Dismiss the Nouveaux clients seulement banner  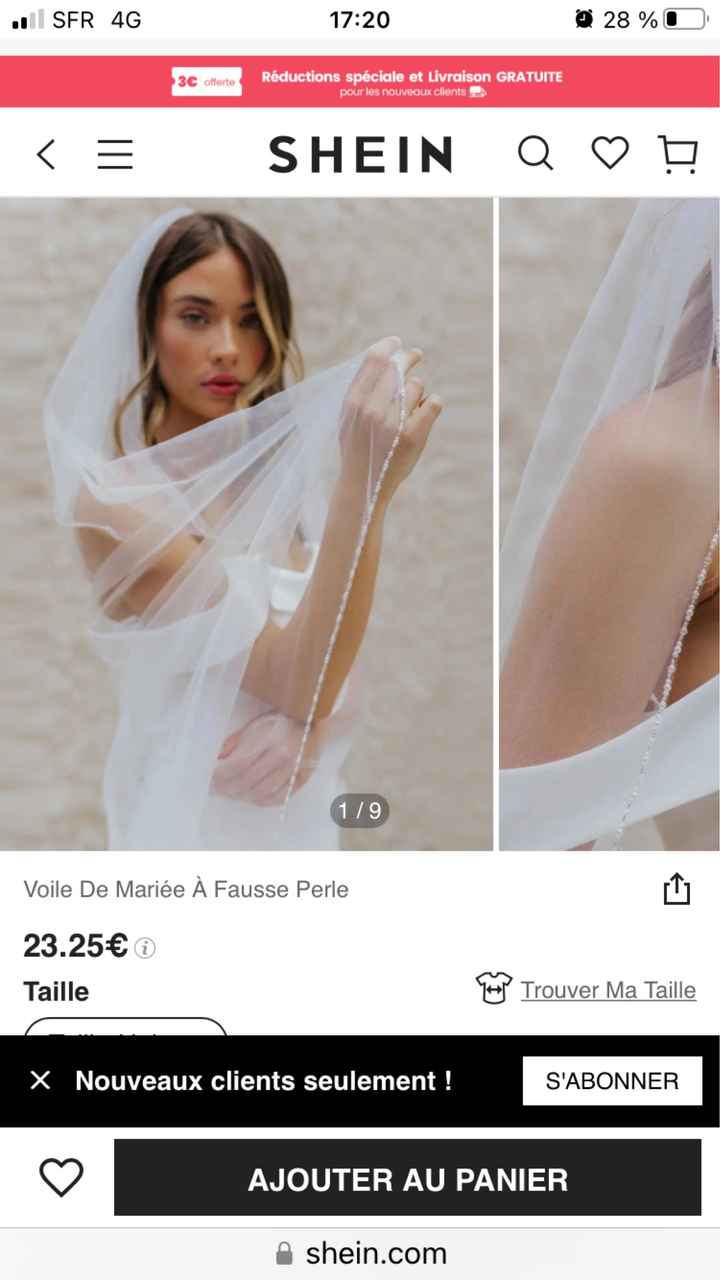coord(40,1081)
